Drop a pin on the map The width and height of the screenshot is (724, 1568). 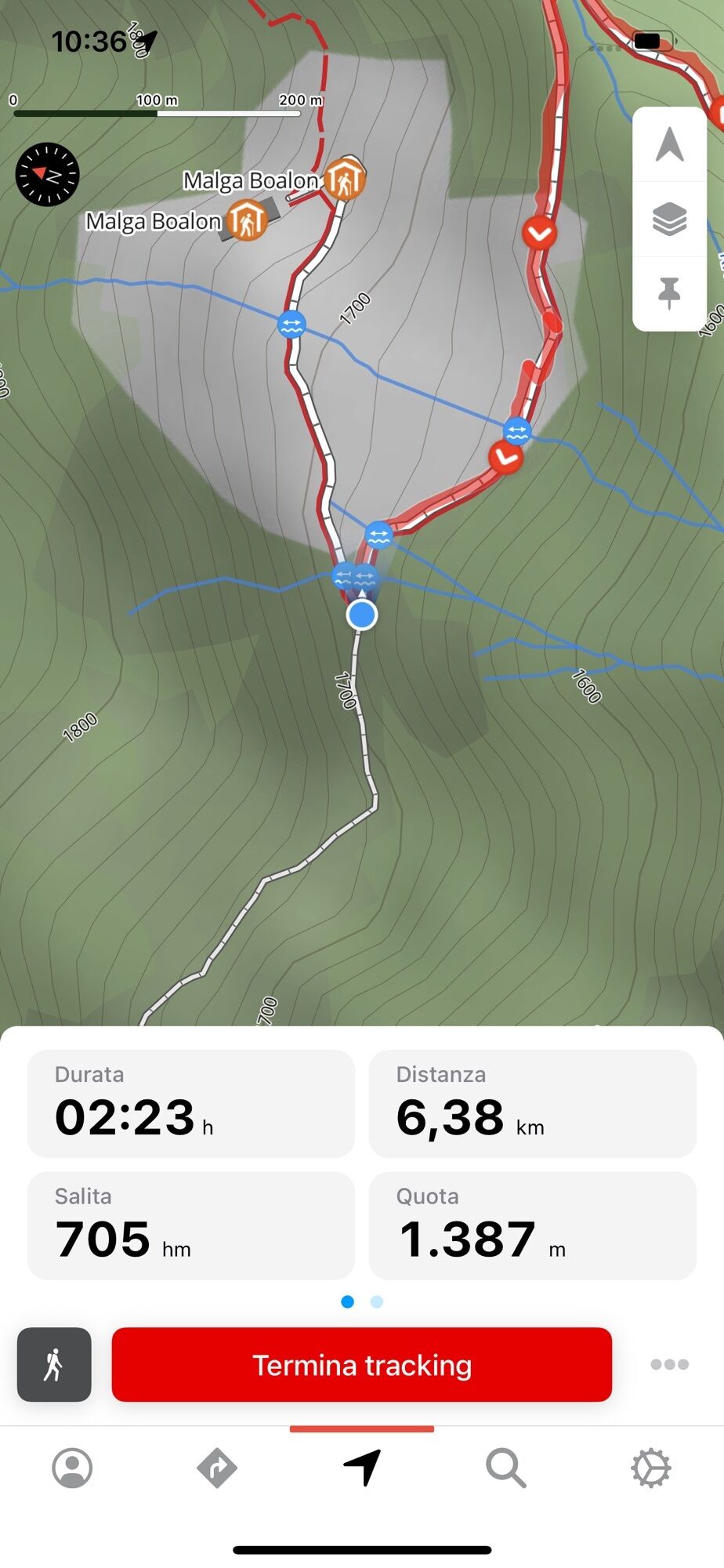coord(670,292)
